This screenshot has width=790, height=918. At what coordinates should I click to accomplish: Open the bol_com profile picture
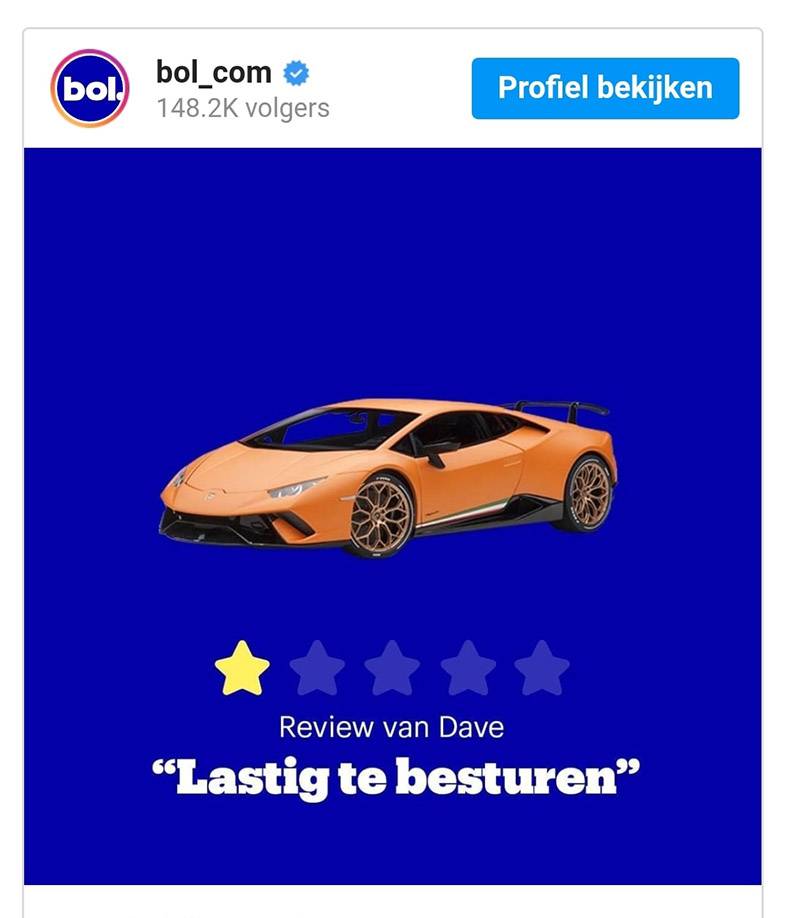tap(90, 88)
